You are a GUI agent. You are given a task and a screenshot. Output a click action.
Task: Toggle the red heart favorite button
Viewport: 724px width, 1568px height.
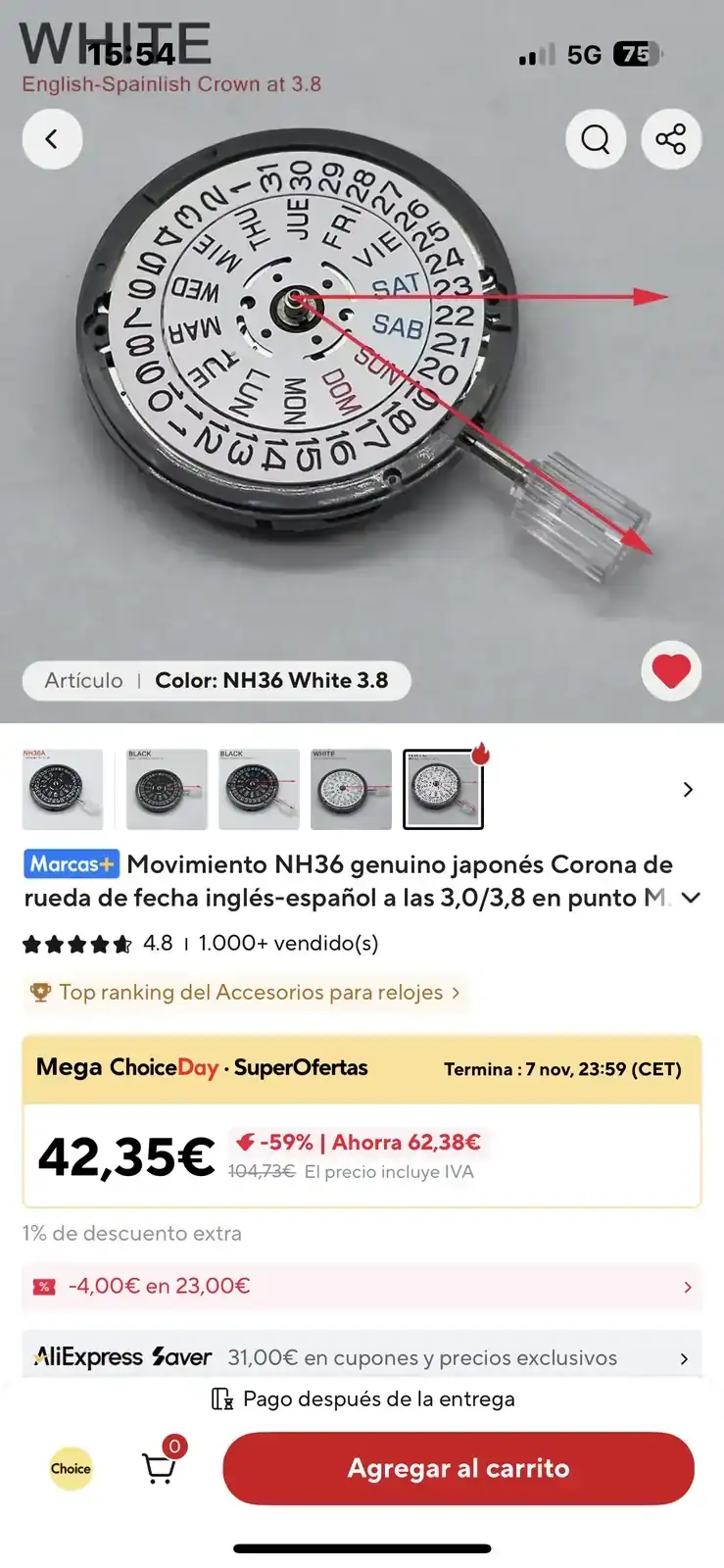click(671, 671)
